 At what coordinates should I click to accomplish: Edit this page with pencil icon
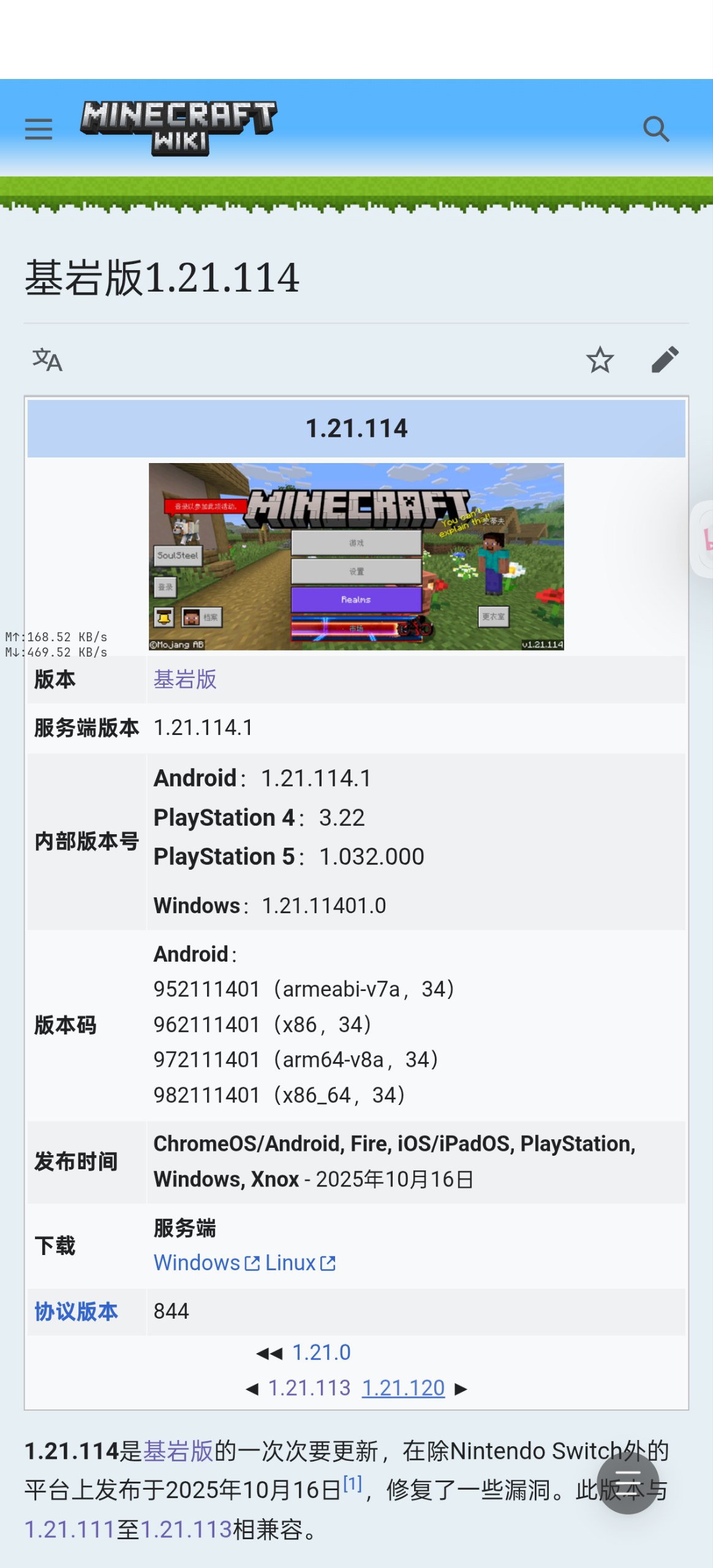[x=665, y=360]
